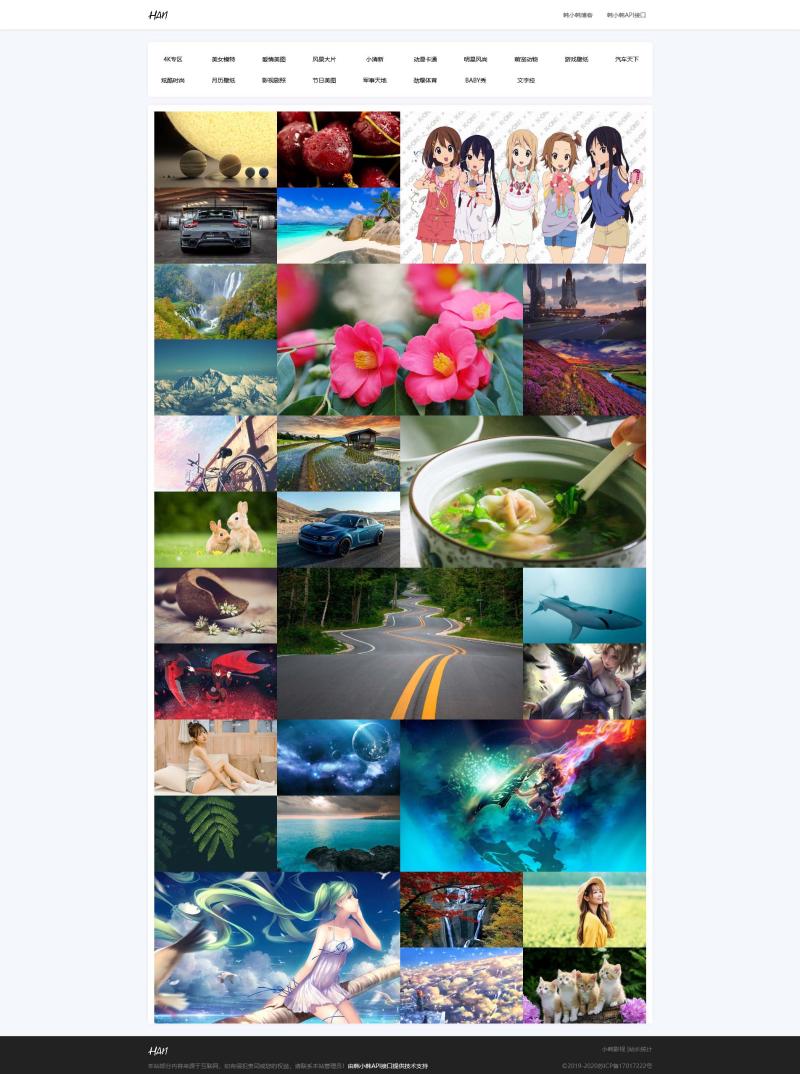The height and width of the screenshot is (1074, 800).
Task: Open the 文字控 category
Action: pos(526,80)
